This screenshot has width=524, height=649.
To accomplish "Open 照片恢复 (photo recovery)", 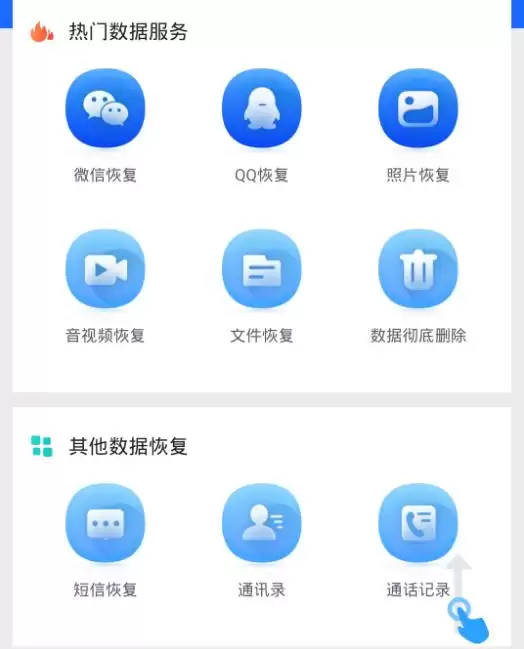I will click(x=418, y=108).
